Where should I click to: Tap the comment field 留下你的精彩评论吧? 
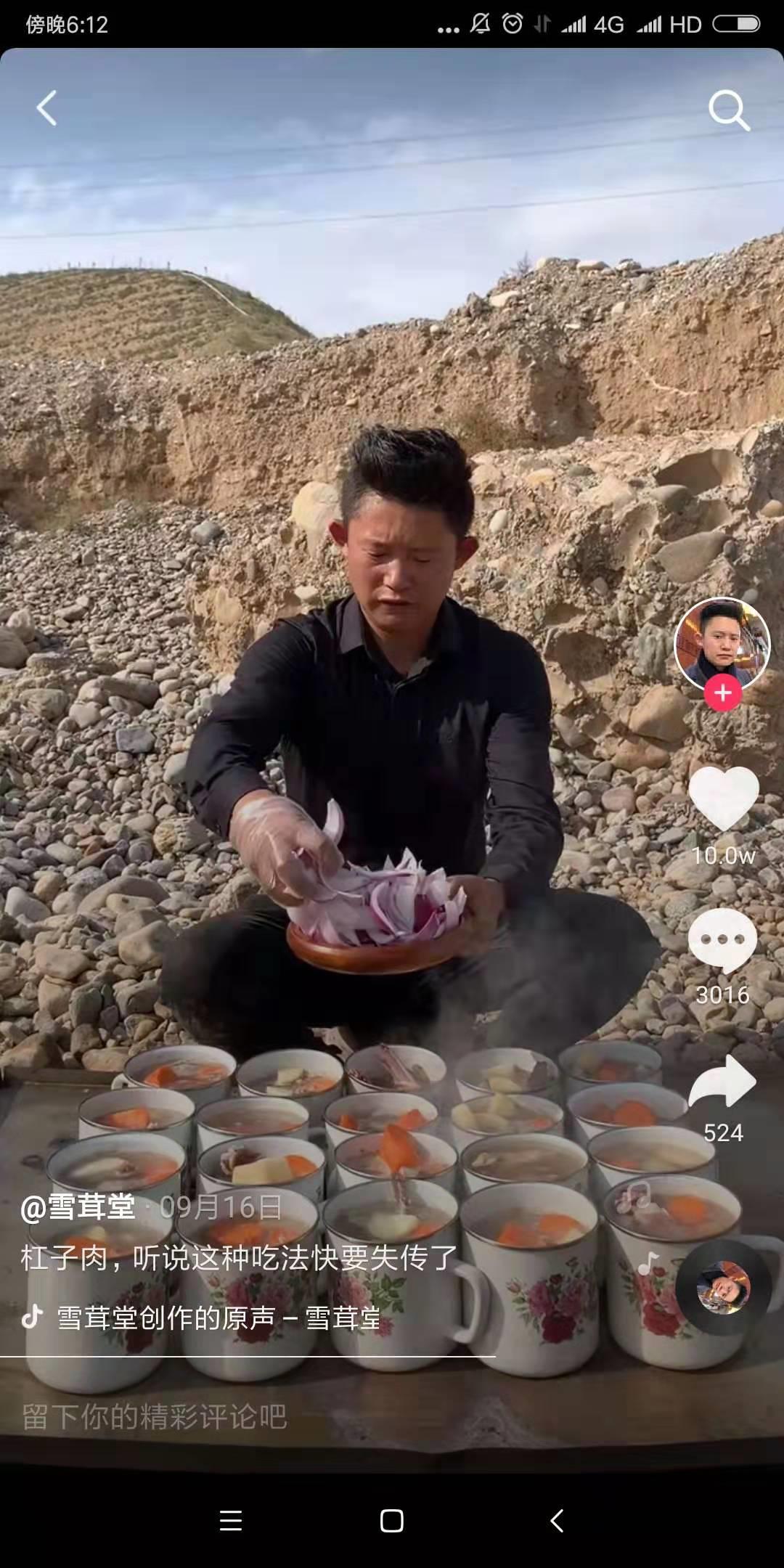click(154, 1416)
